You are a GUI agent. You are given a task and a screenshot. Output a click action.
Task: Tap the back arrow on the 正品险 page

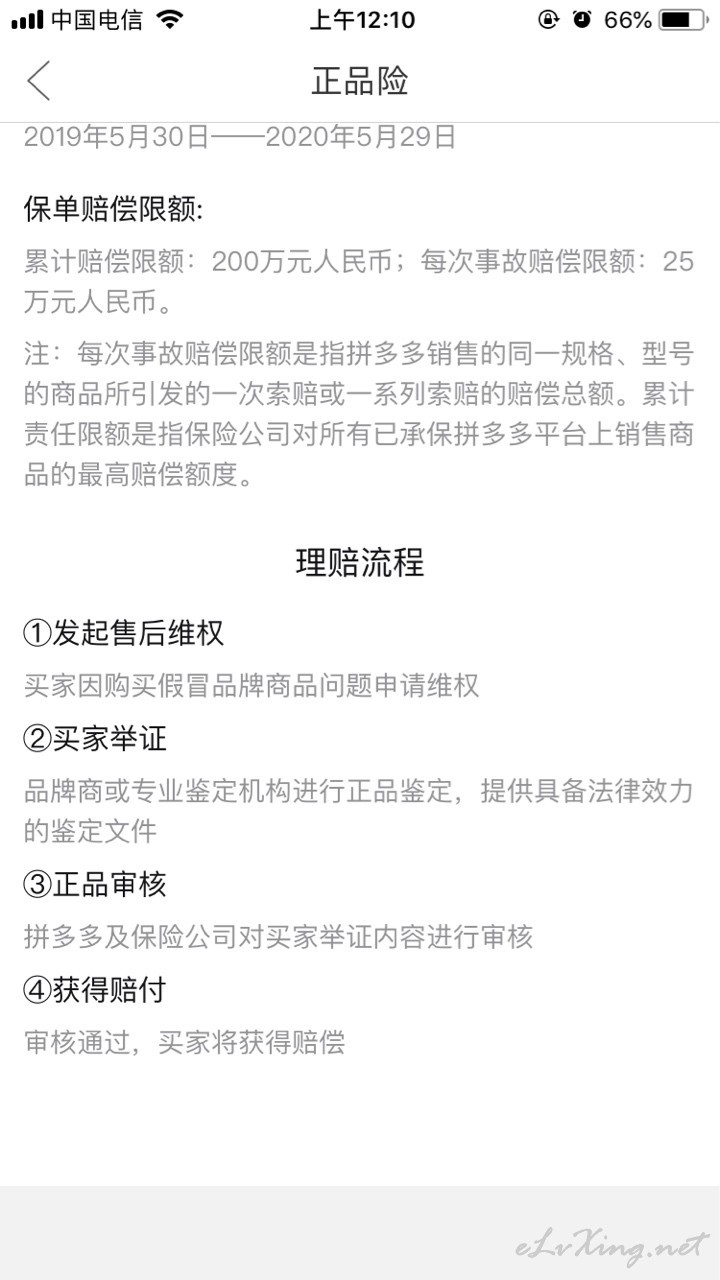point(39,80)
